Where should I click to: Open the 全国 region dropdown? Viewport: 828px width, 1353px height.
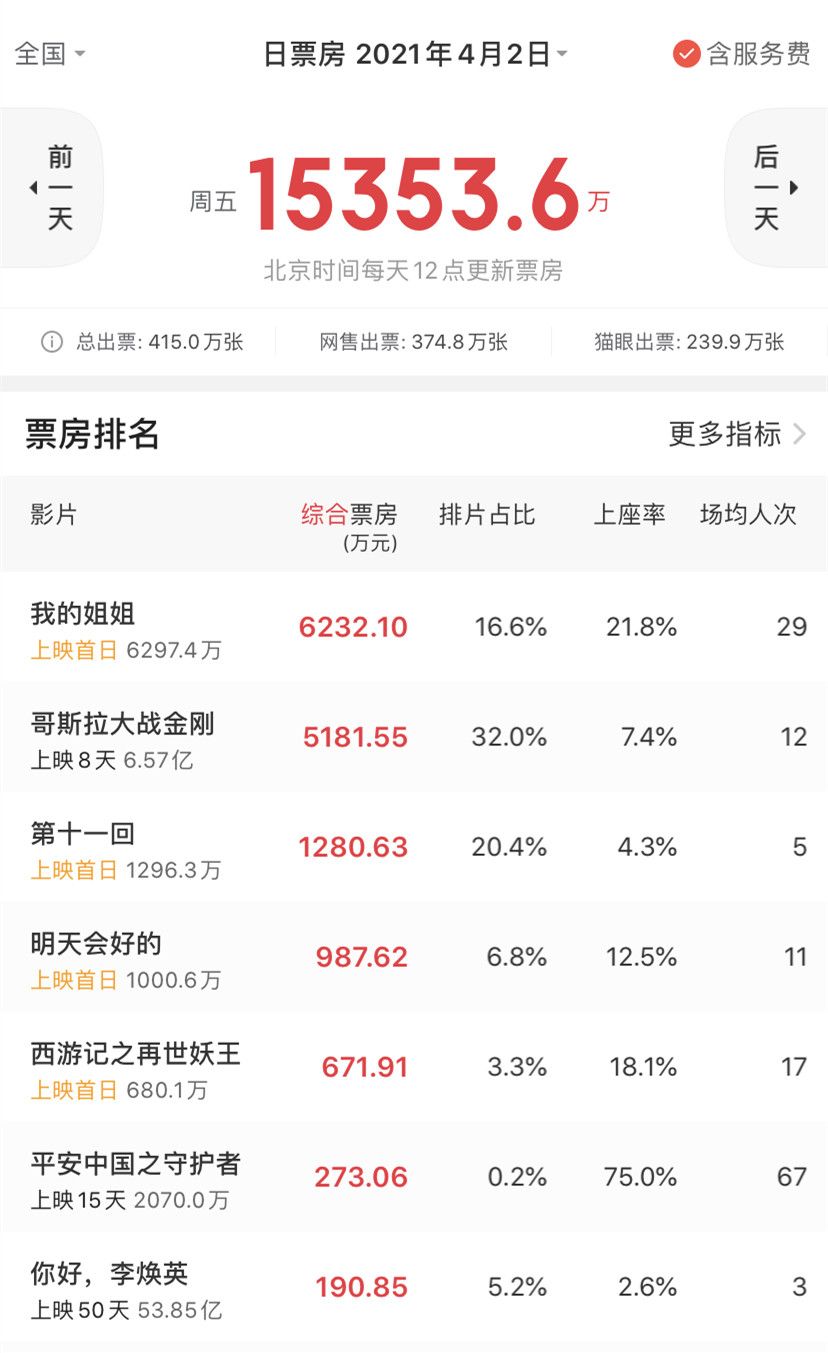[50, 54]
